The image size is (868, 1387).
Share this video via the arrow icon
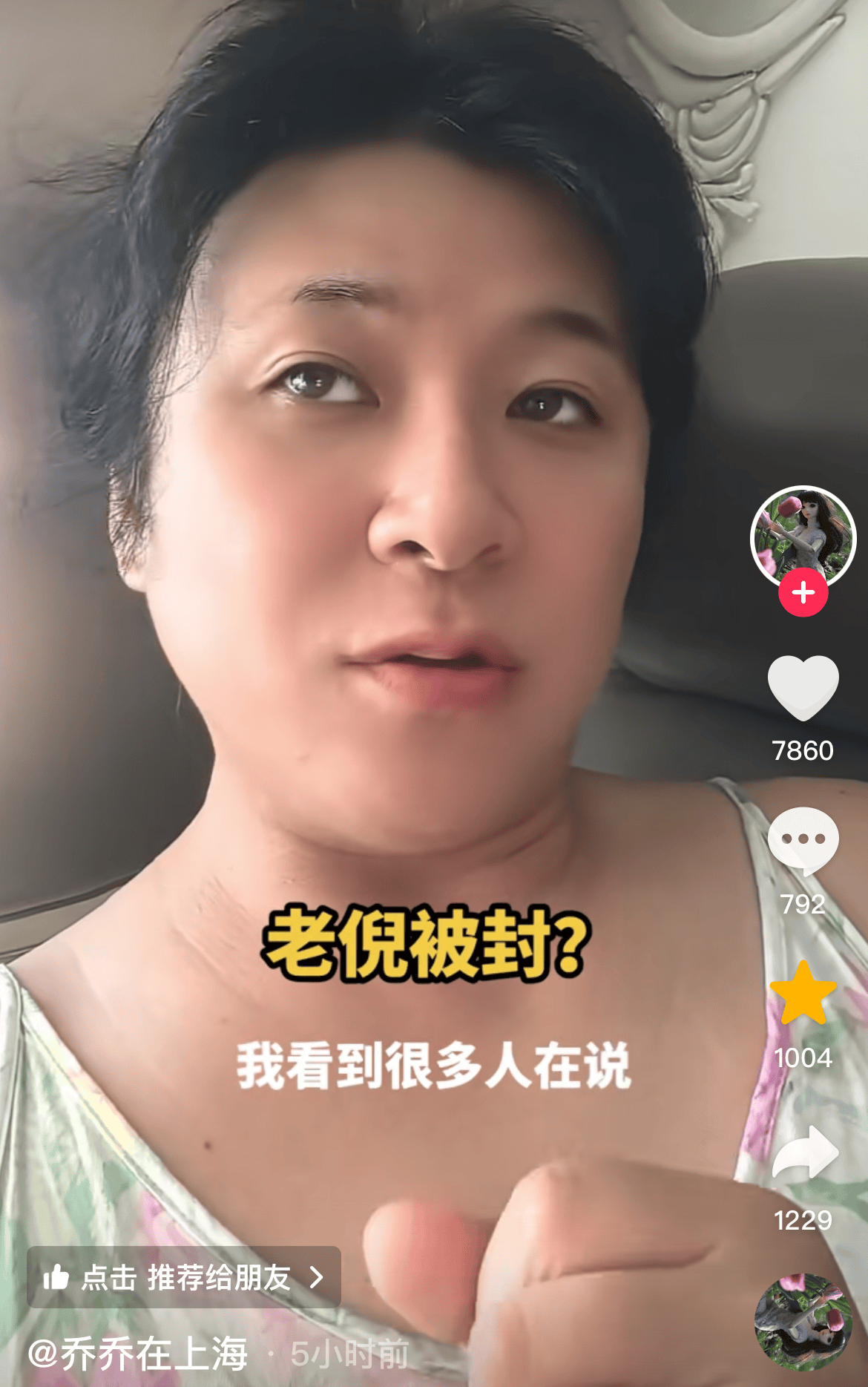click(804, 1153)
